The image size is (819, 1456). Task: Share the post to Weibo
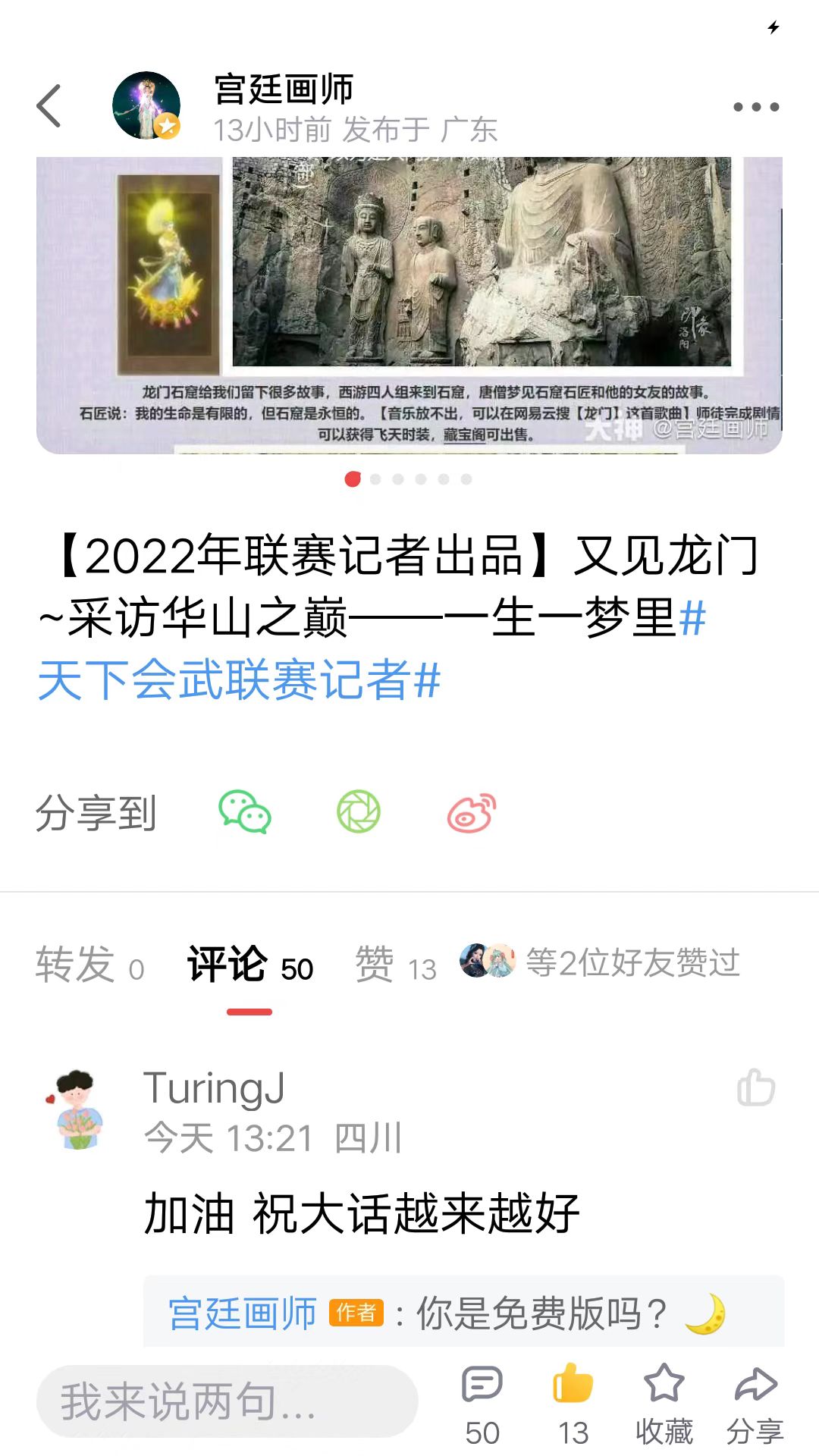tap(472, 812)
